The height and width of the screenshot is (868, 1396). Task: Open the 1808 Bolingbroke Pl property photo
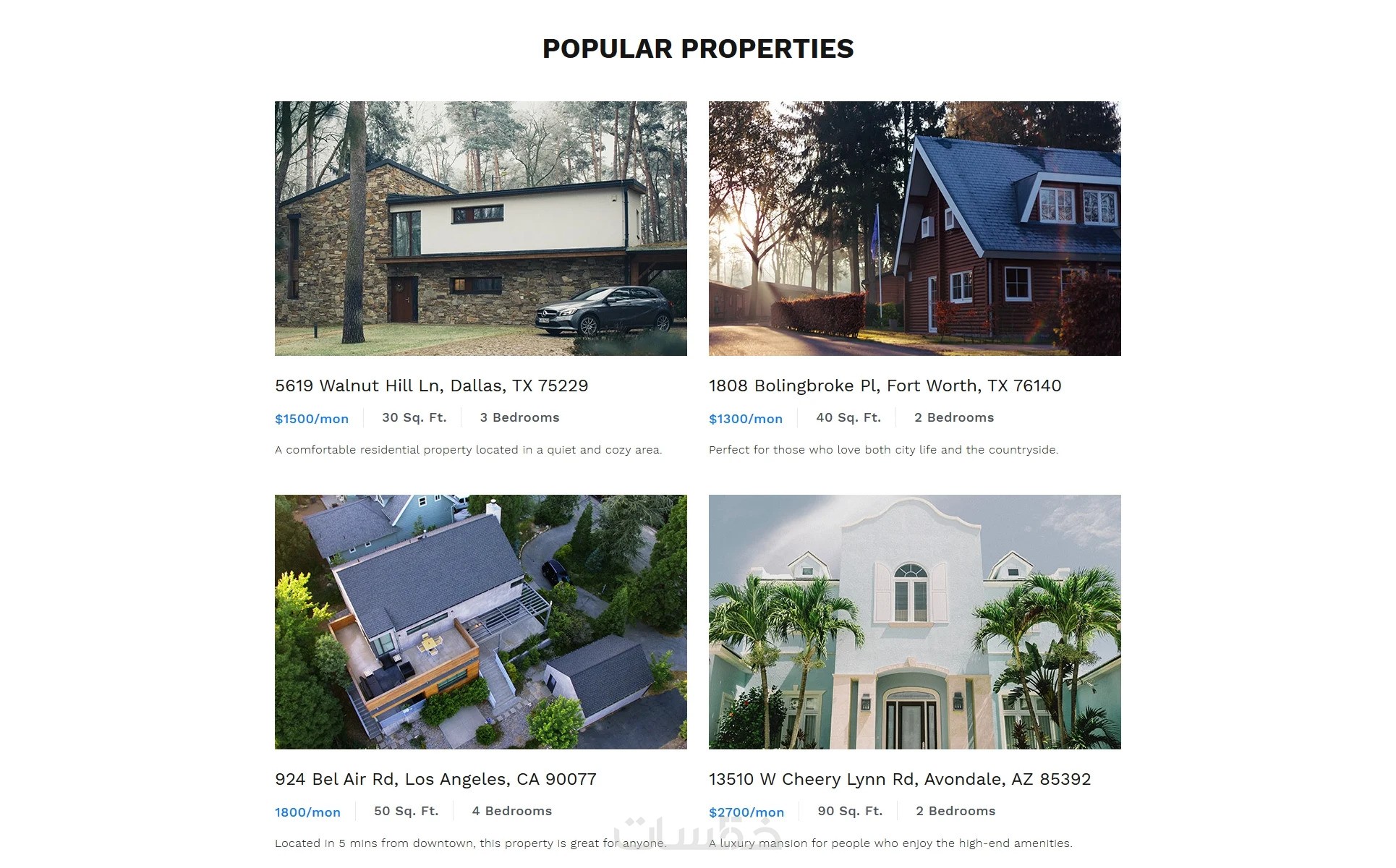point(914,228)
